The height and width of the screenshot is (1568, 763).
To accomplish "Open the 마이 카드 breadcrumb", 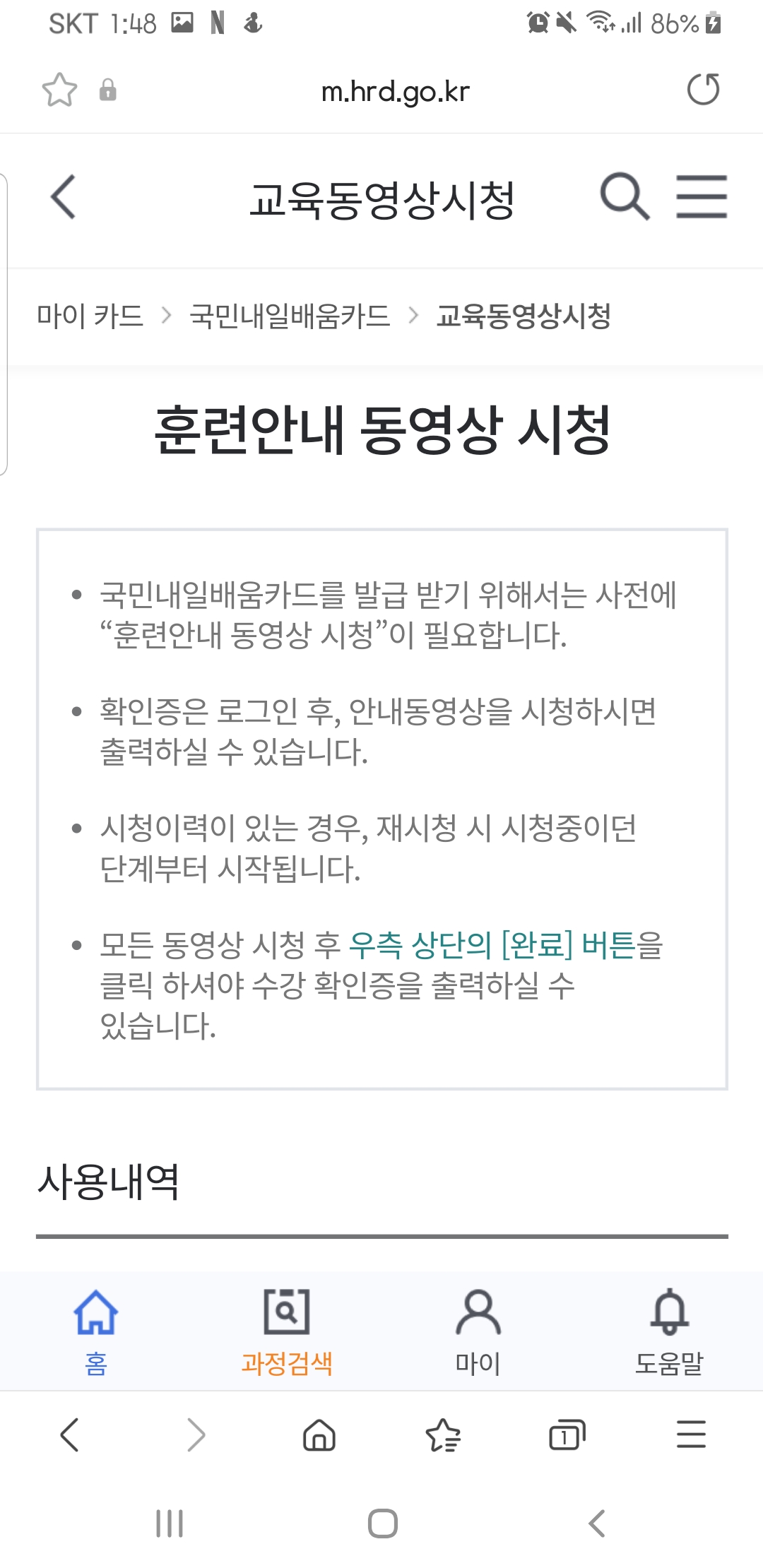I will 90,316.
